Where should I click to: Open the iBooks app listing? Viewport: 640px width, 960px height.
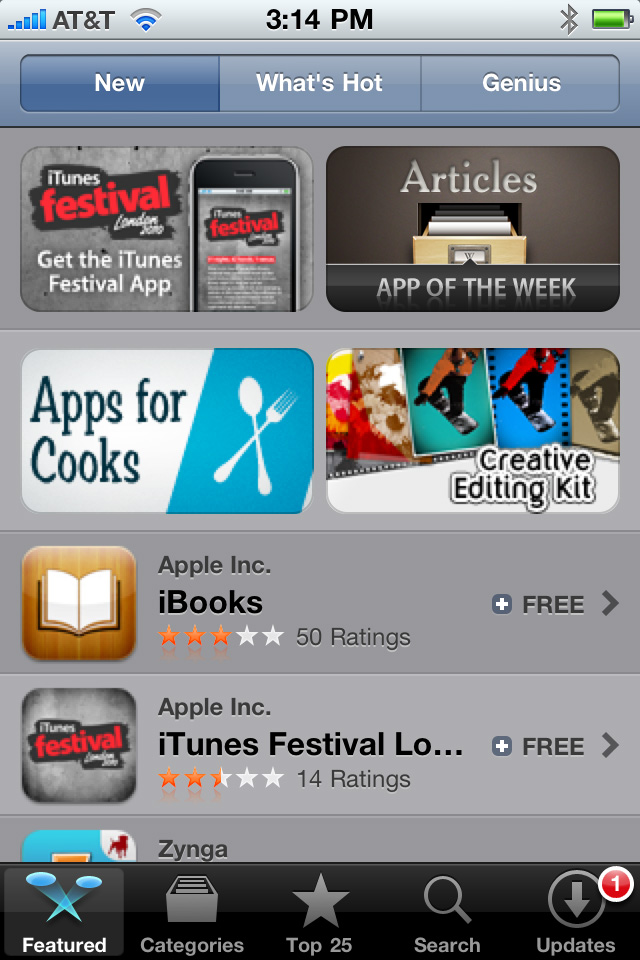pyautogui.click(x=300, y=603)
